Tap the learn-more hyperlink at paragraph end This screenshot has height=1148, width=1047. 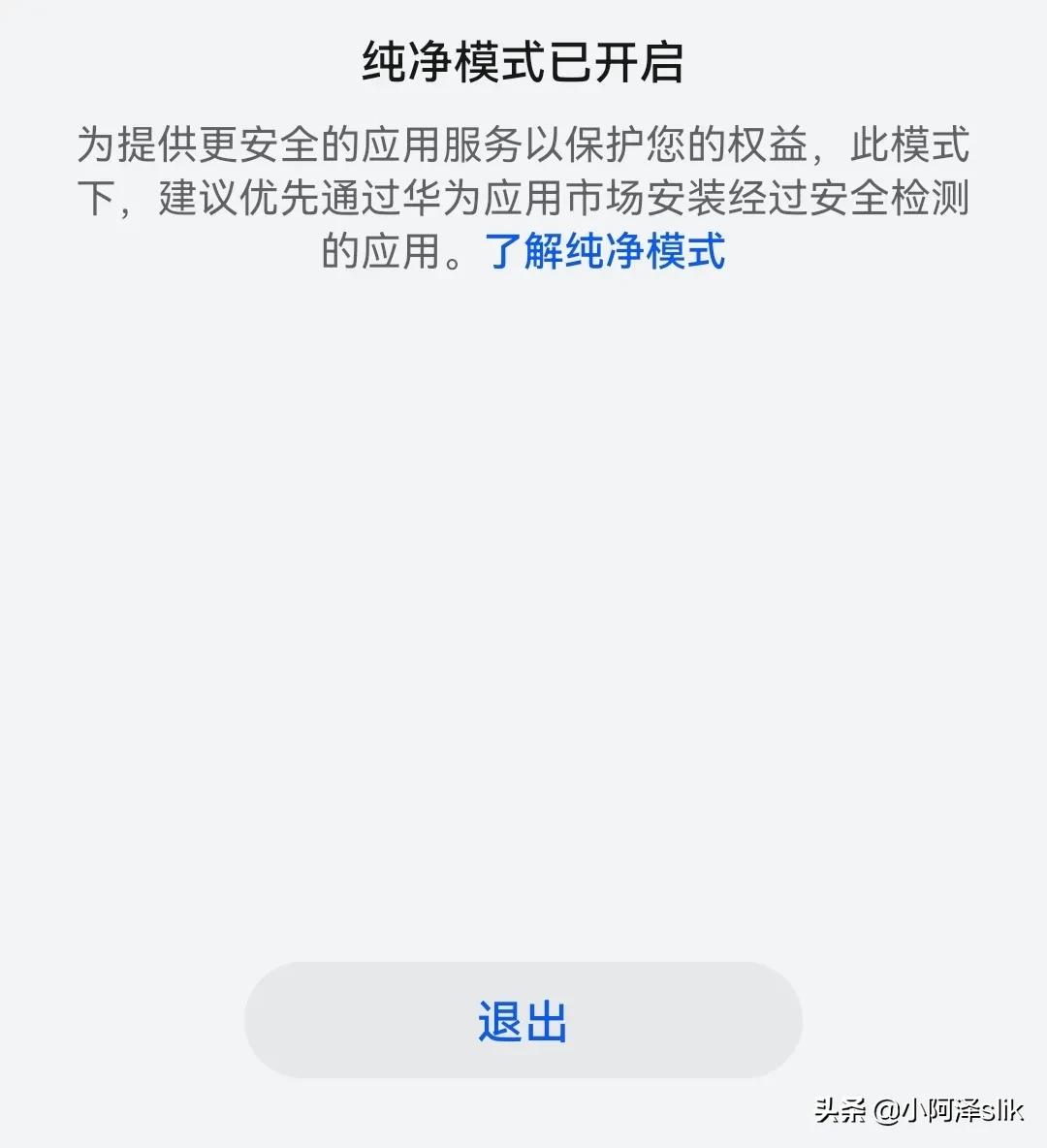coord(606,255)
